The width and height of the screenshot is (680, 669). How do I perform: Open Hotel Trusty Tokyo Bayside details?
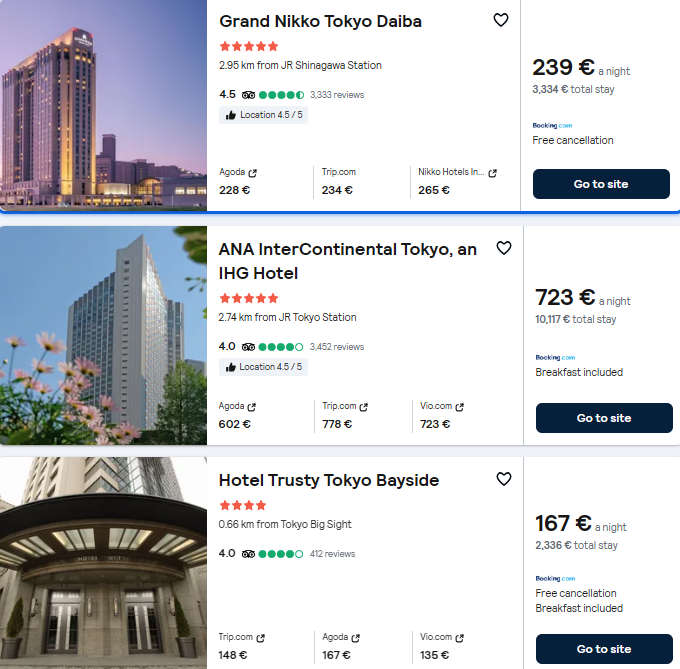tap(329, 480)
